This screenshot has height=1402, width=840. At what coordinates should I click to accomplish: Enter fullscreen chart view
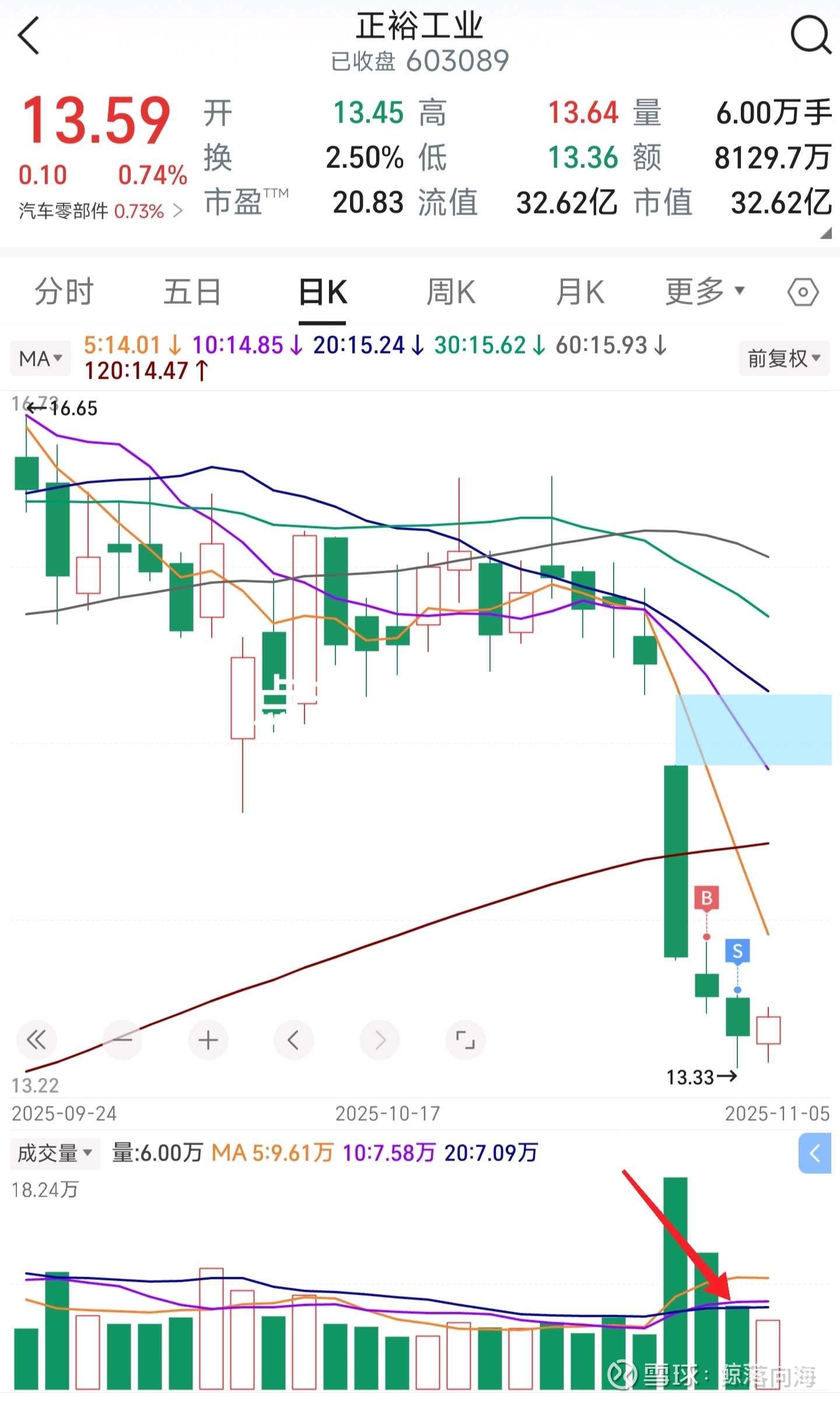(x=465, y=1039)
